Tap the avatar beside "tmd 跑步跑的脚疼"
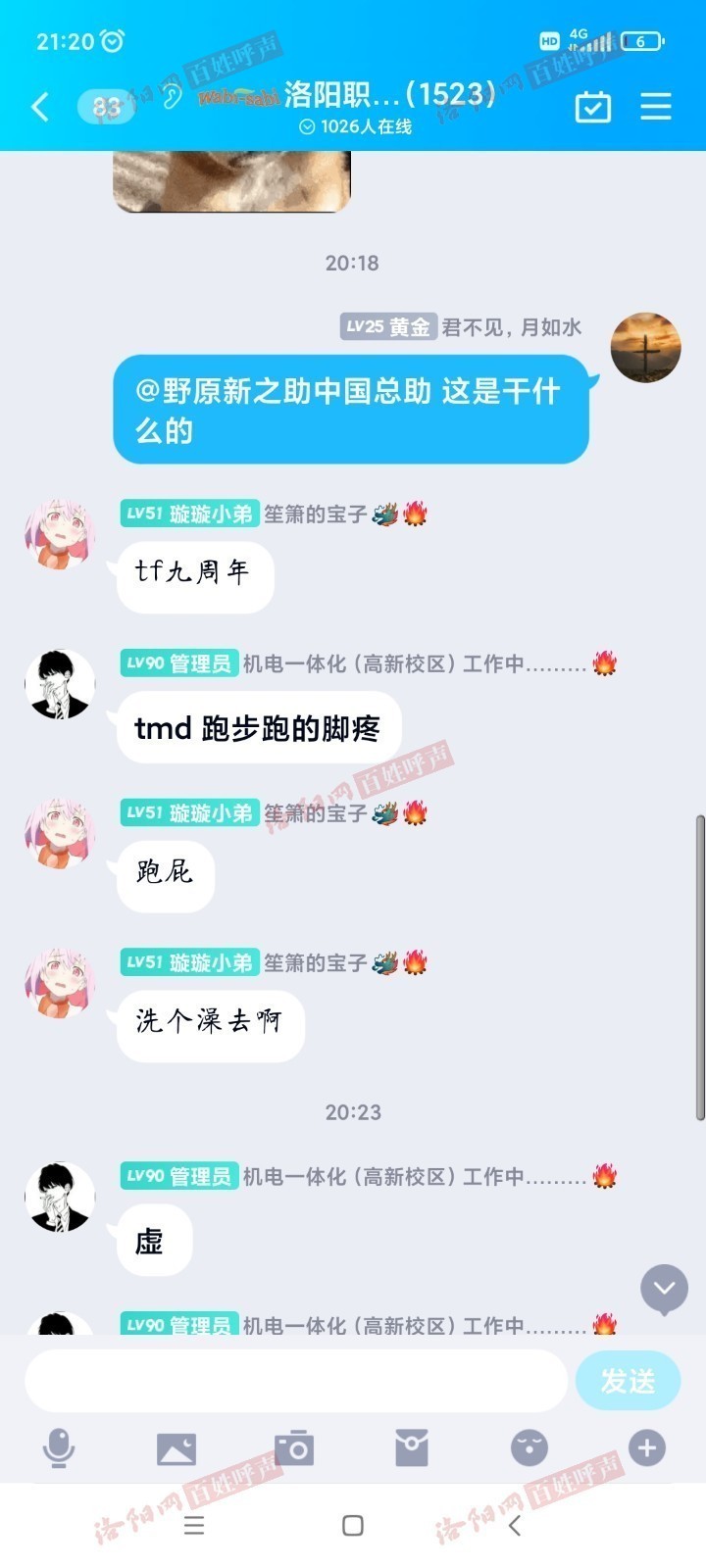The width and height of the screenshot is (706, 1568). click(x=59, y=684)
